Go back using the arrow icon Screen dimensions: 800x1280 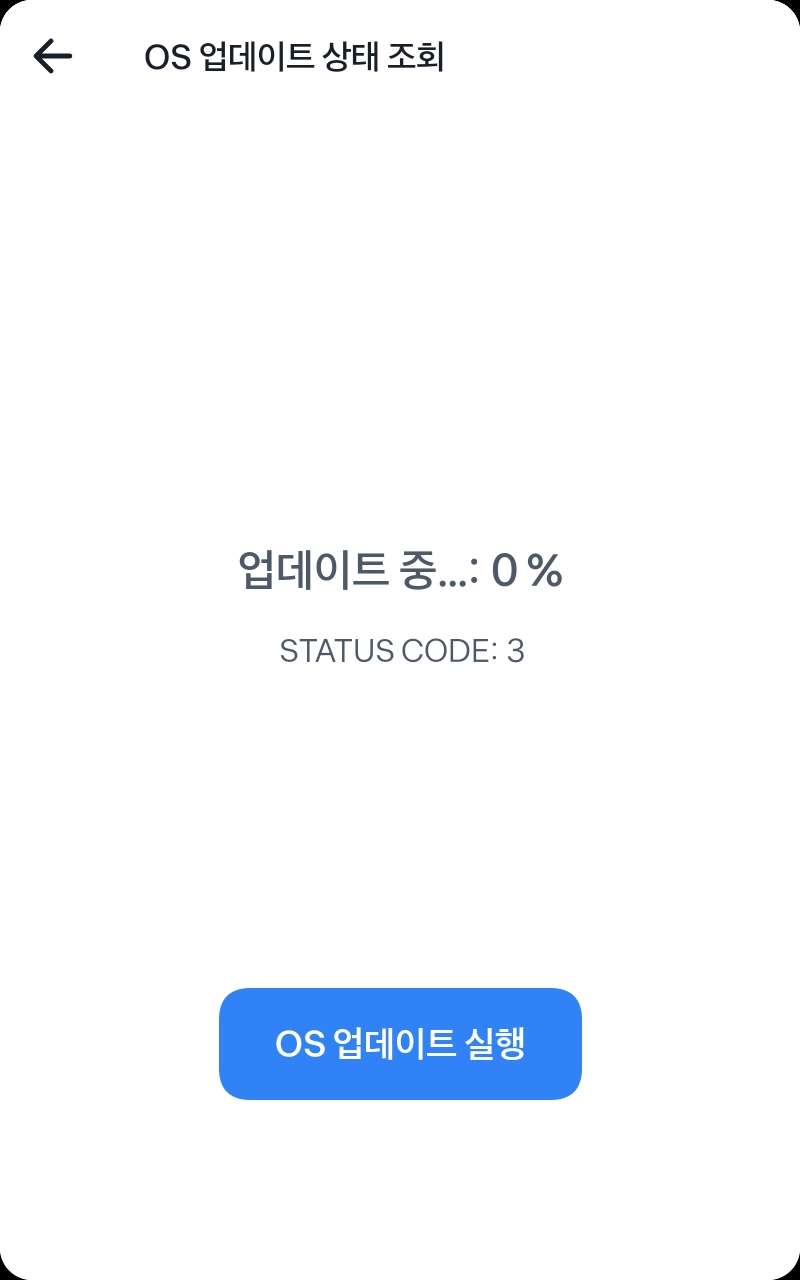[x=53, y=56]
